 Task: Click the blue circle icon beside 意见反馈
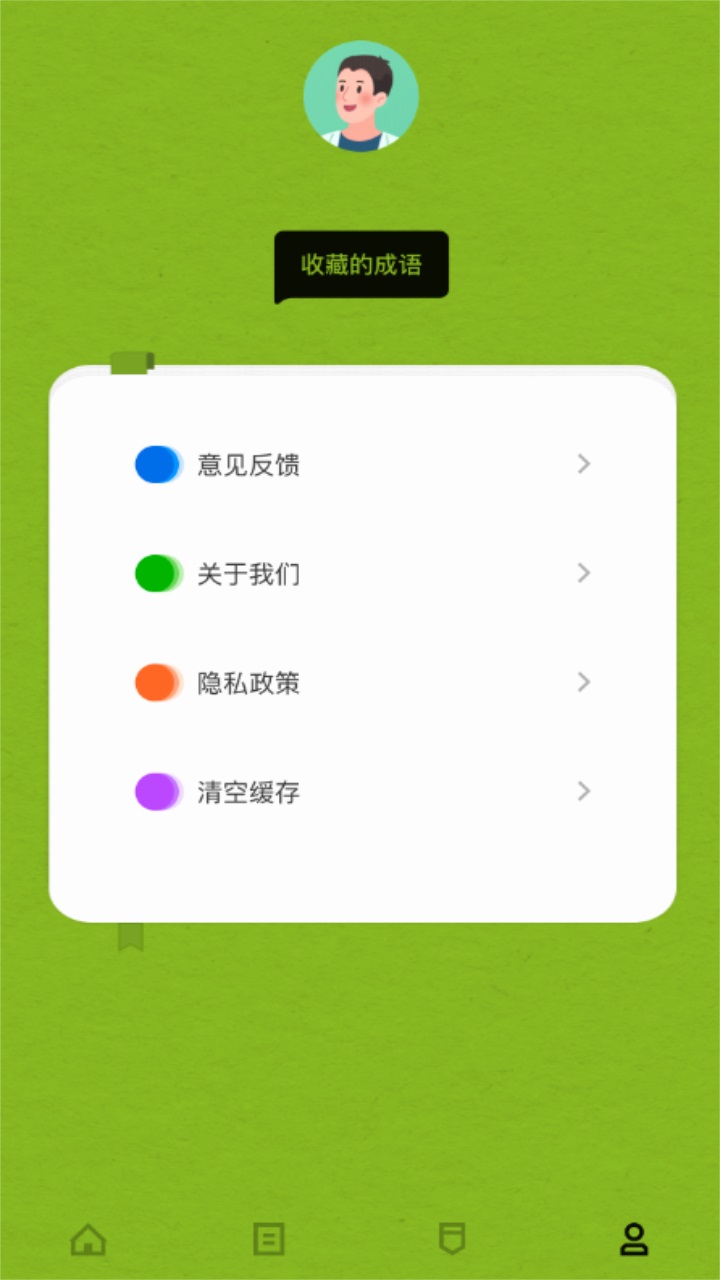click(157, 464)
